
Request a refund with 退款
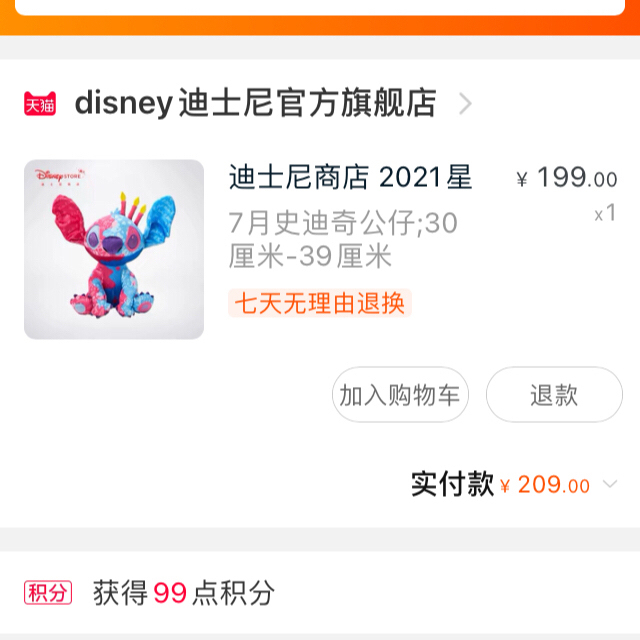[x=554, y=395]
